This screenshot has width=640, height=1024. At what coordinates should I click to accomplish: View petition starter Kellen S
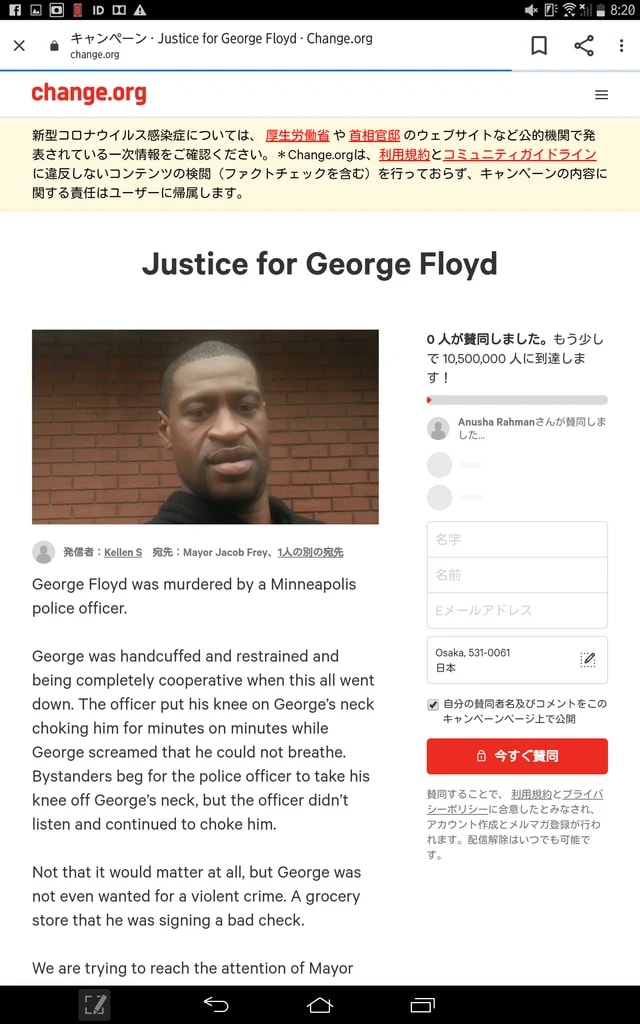(123, 552)
